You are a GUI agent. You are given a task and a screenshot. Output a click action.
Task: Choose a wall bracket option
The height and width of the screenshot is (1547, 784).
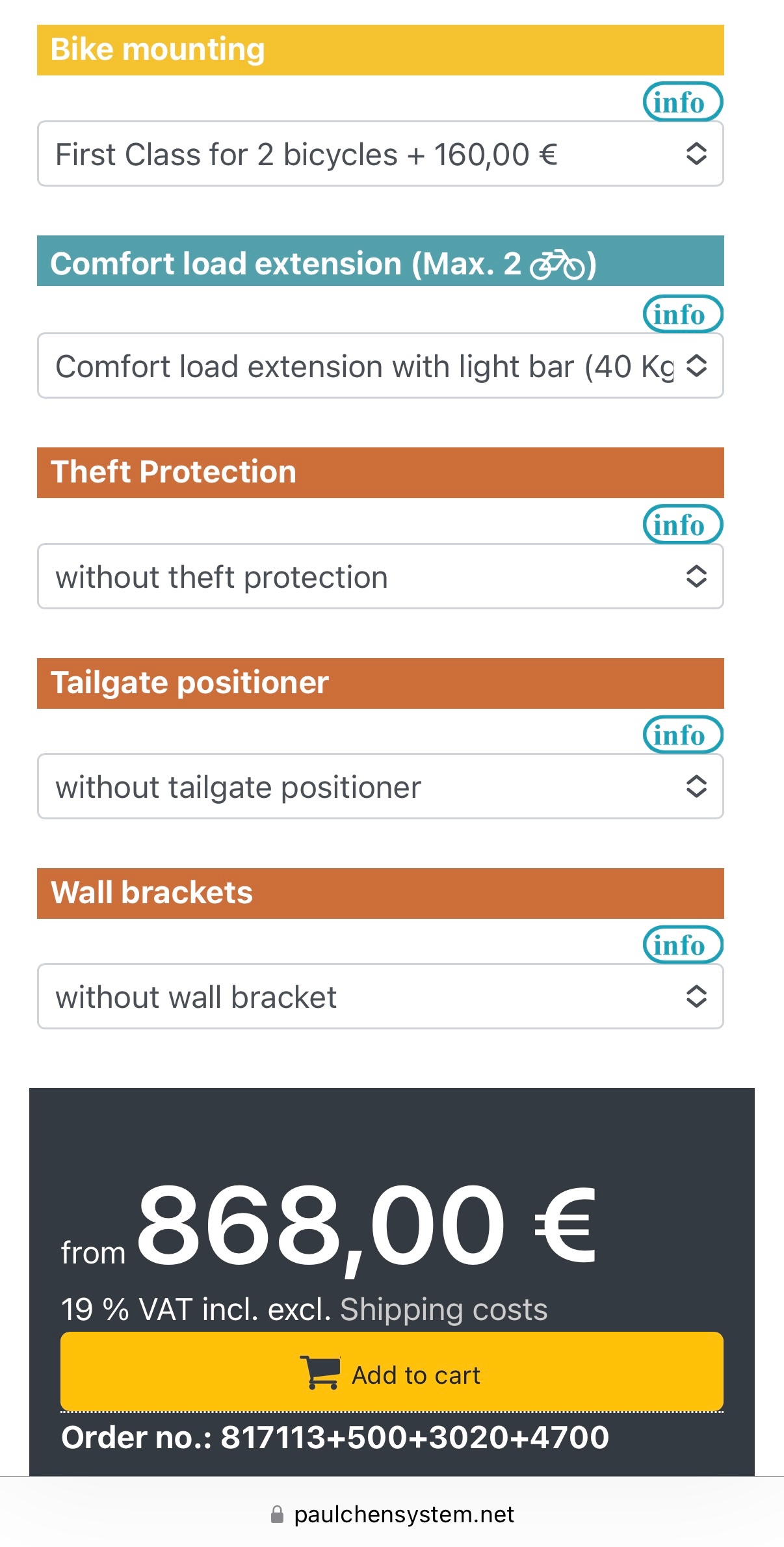(380, 997)
